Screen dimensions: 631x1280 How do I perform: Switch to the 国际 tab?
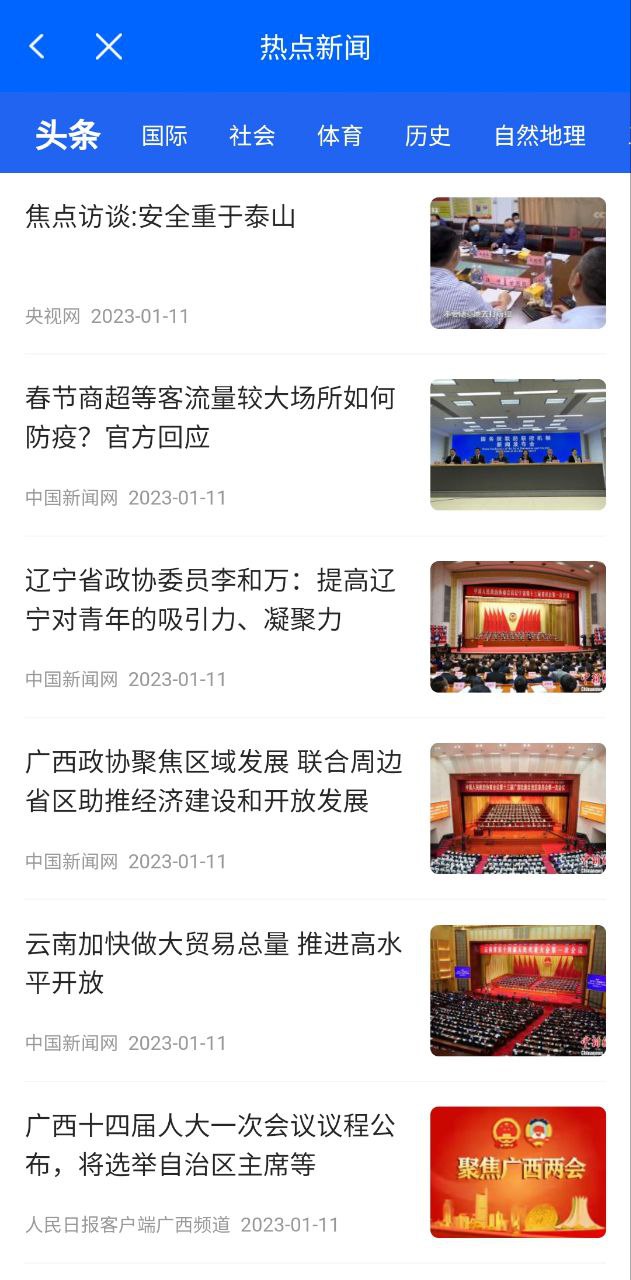tap(164, 135)
